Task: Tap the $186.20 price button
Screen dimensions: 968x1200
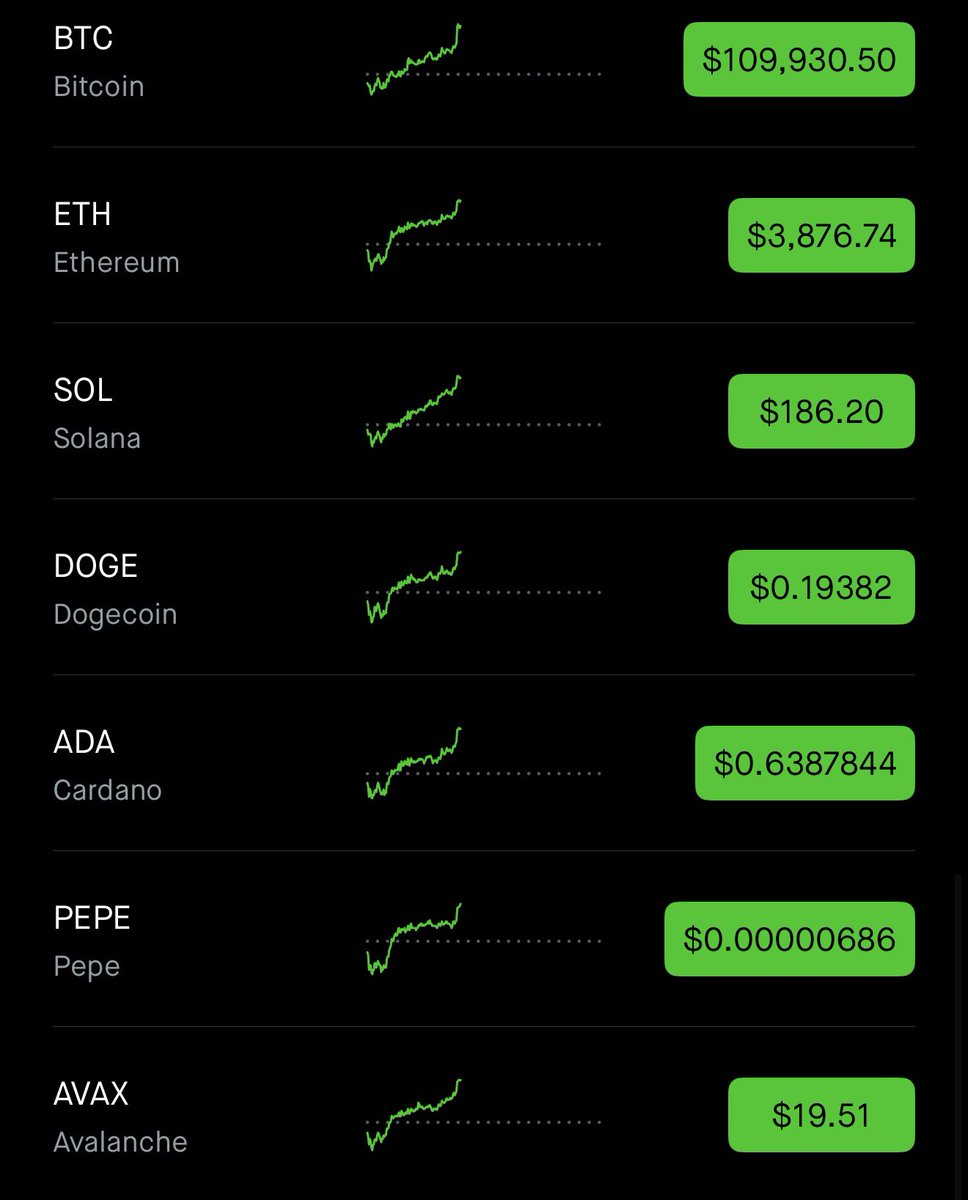Action: point(821,412)
